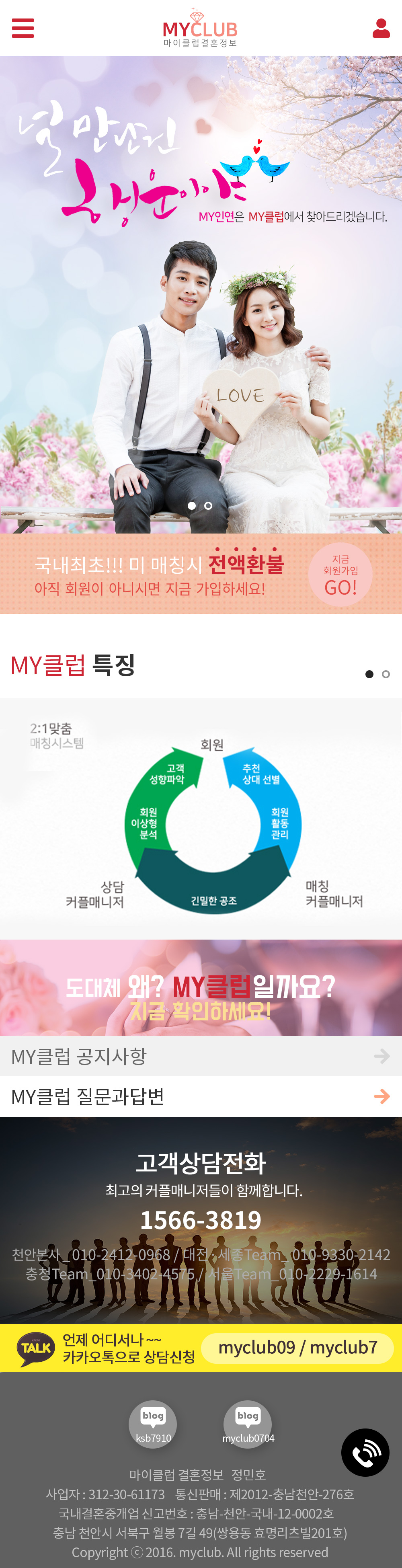Go to the MYCLUB home logo
This screenshot has height=1568, width=402.
click(200, 28)
